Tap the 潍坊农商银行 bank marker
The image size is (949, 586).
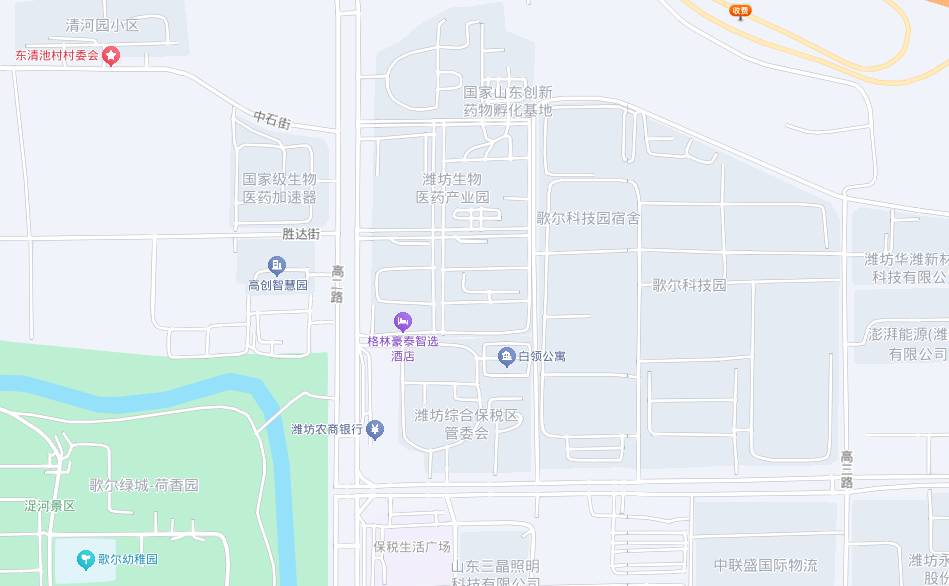click(x=375, y=429)
